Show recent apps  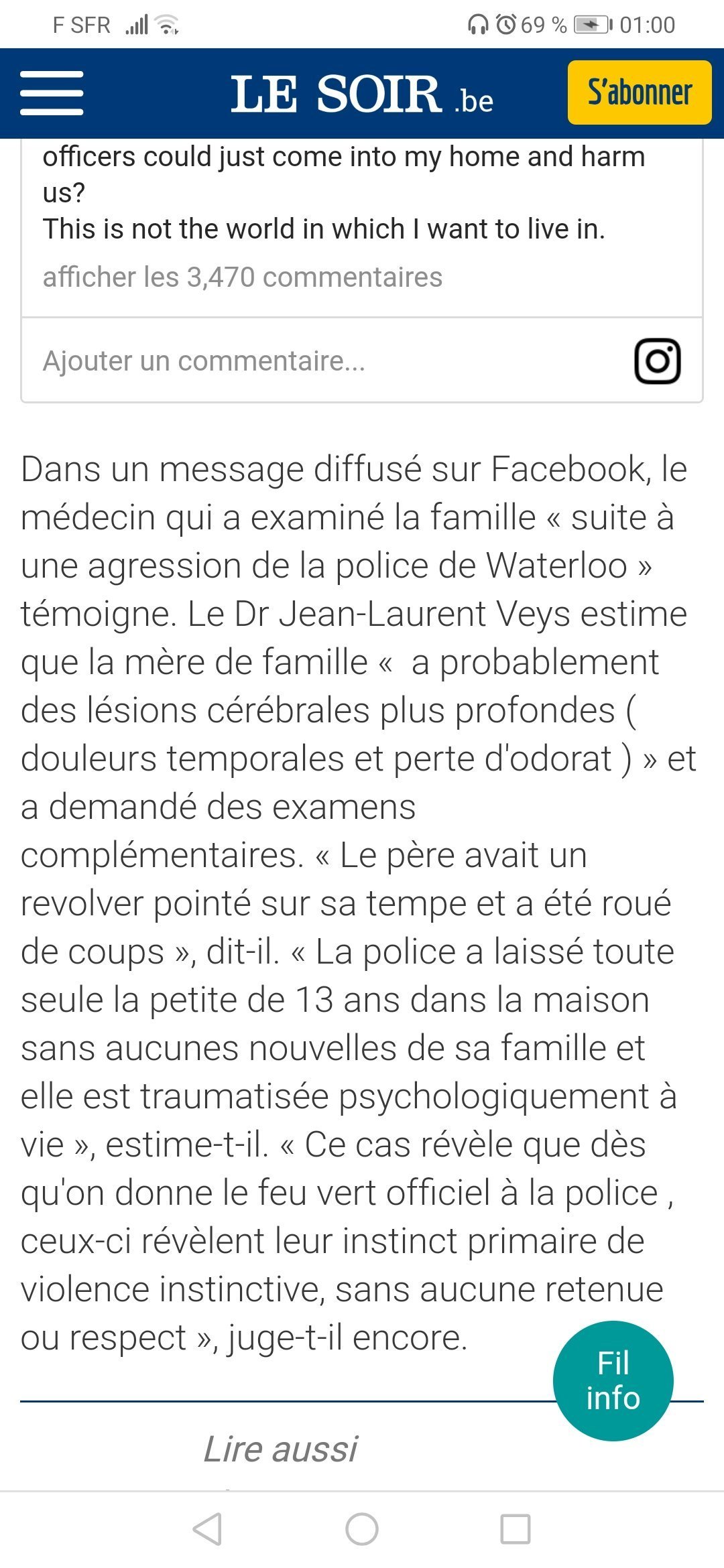tap(516, 1529)
